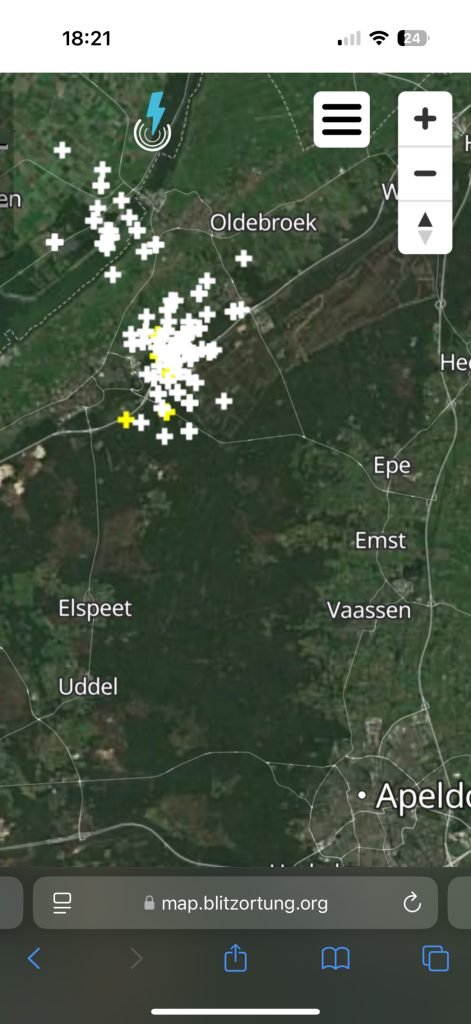Screen dimensions: 471x1024
Task: Tap the map.blitzortung.org address bar
Action: pos(235,903)
